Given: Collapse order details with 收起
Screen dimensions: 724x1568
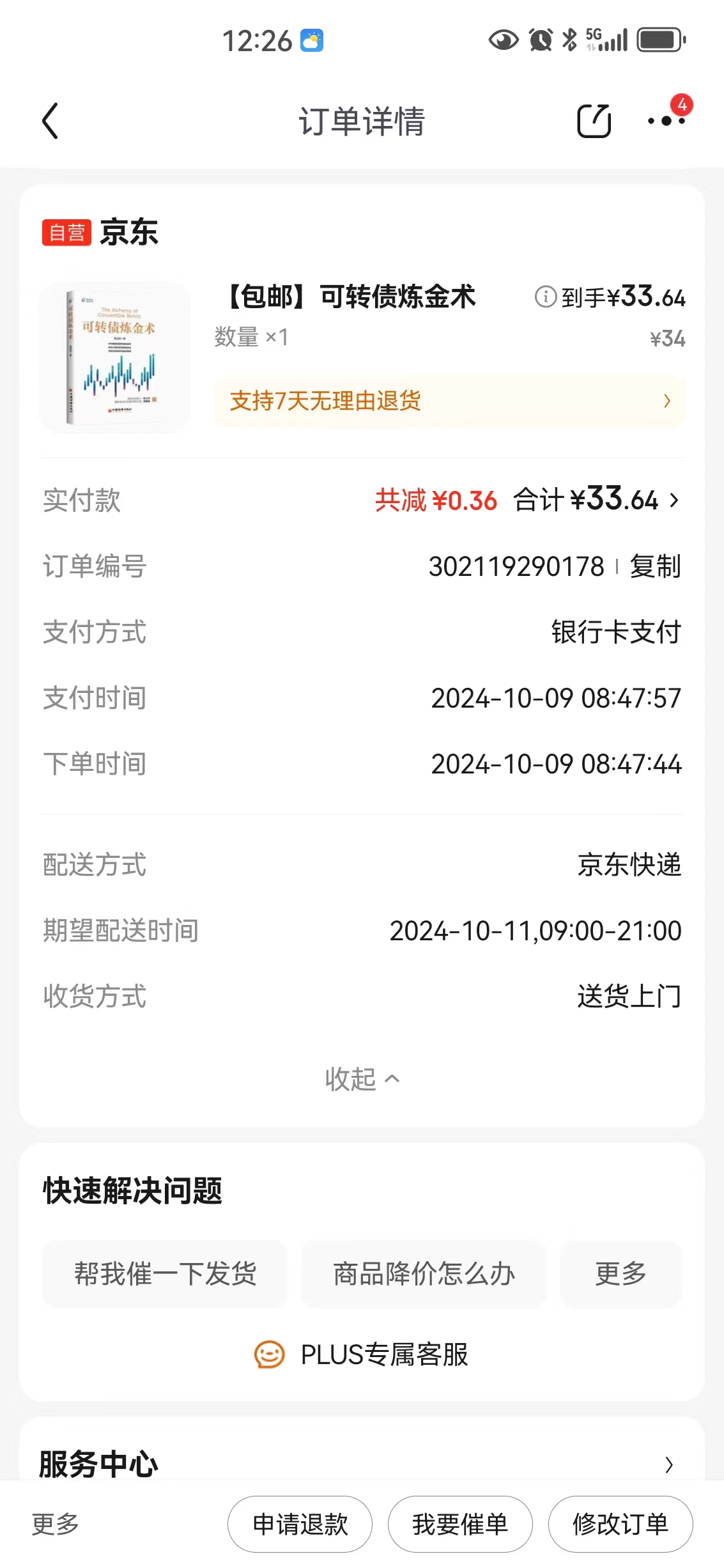Looking at the screenshot, I should click(362, 1079).
